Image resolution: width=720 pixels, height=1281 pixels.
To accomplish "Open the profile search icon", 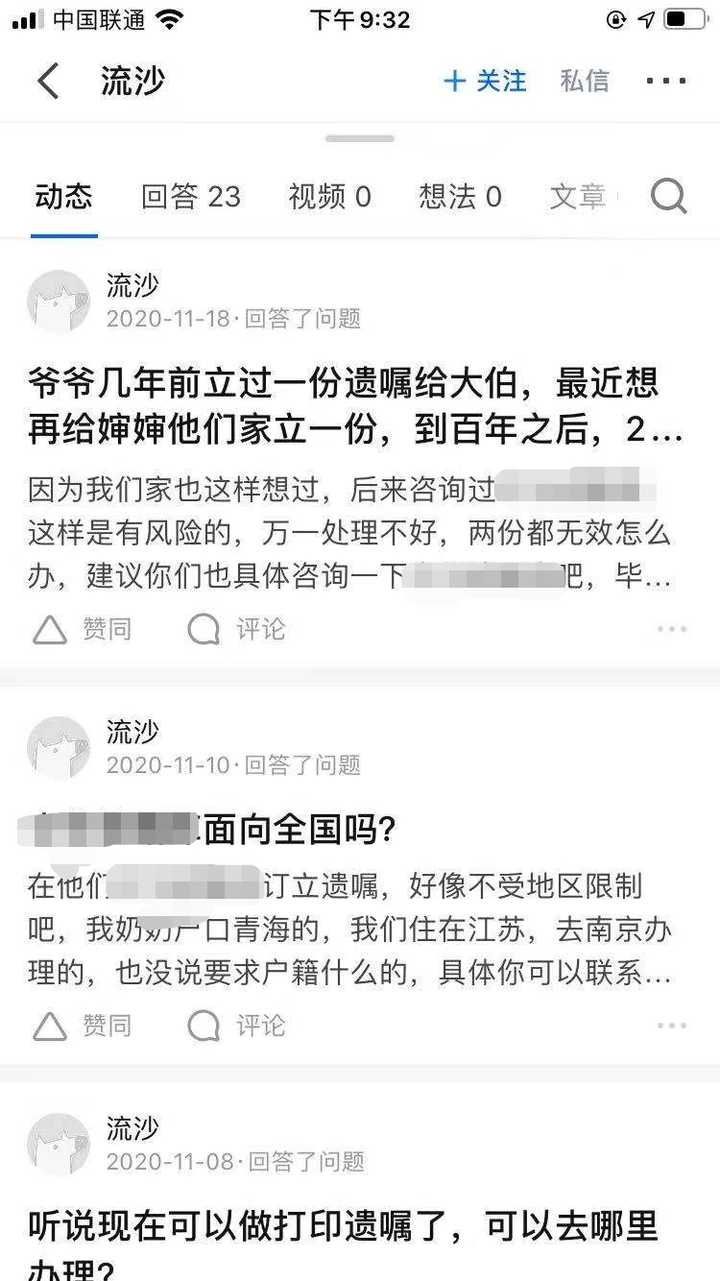I will (668, 197).
